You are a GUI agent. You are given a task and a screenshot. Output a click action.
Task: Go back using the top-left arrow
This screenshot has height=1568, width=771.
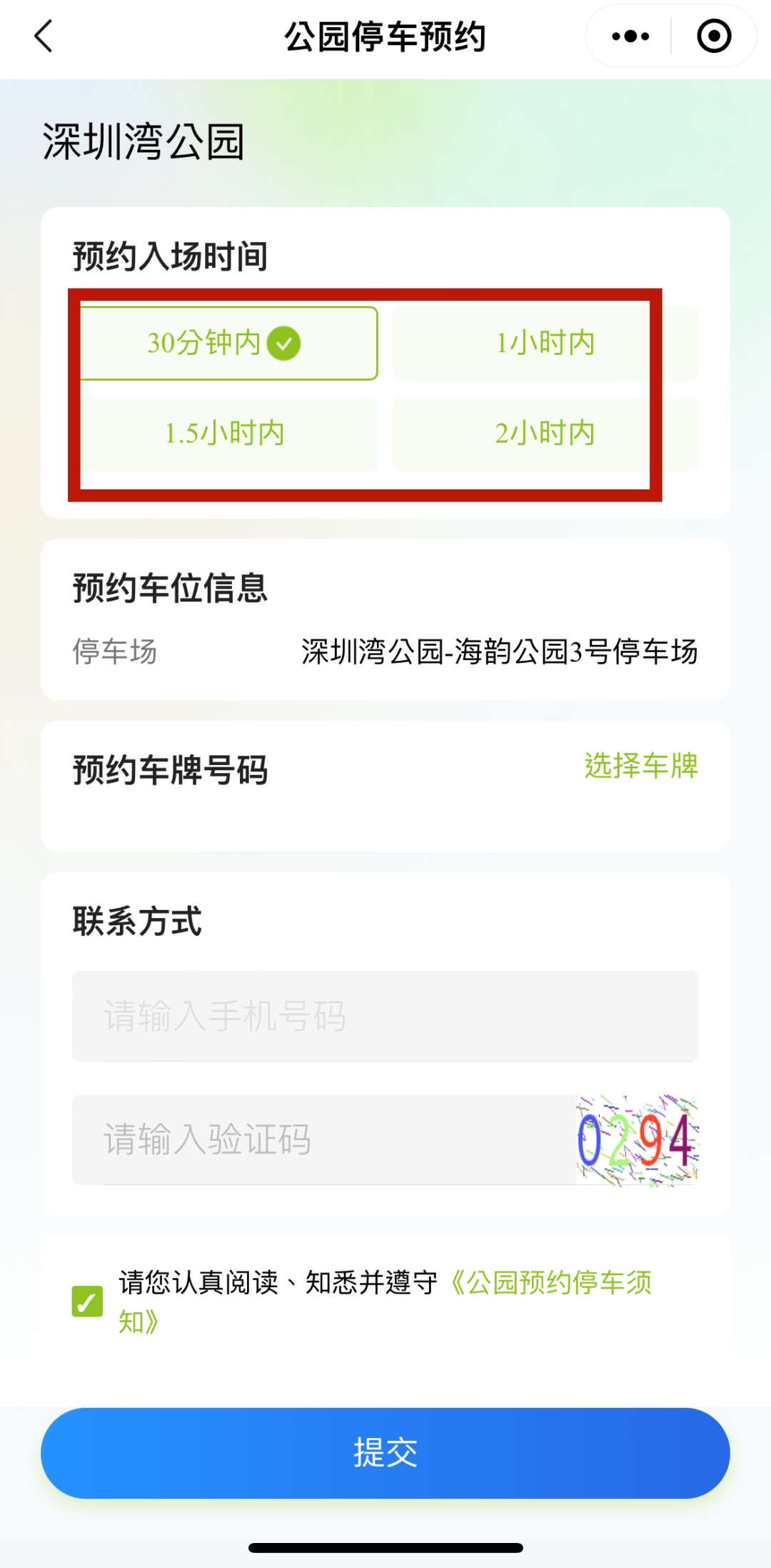click(44, 36)
